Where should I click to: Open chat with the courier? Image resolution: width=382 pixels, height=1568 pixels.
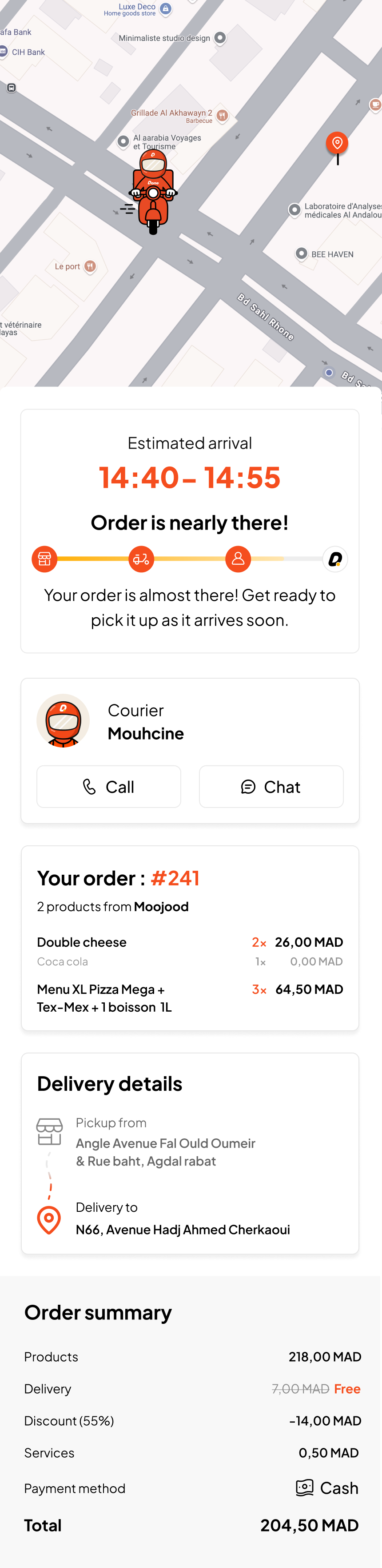pos(271,786)
